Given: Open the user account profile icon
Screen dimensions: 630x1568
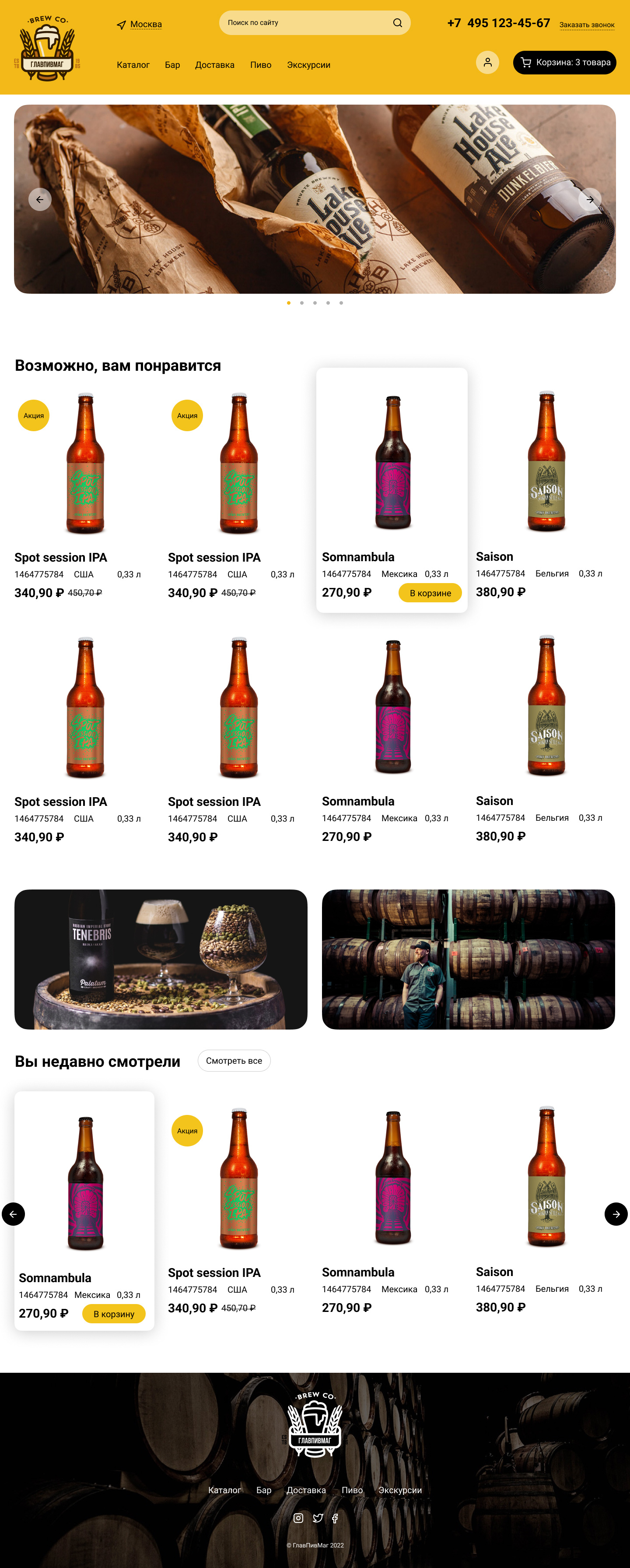Looking at the screenshot, I should (x=487, y=63).
